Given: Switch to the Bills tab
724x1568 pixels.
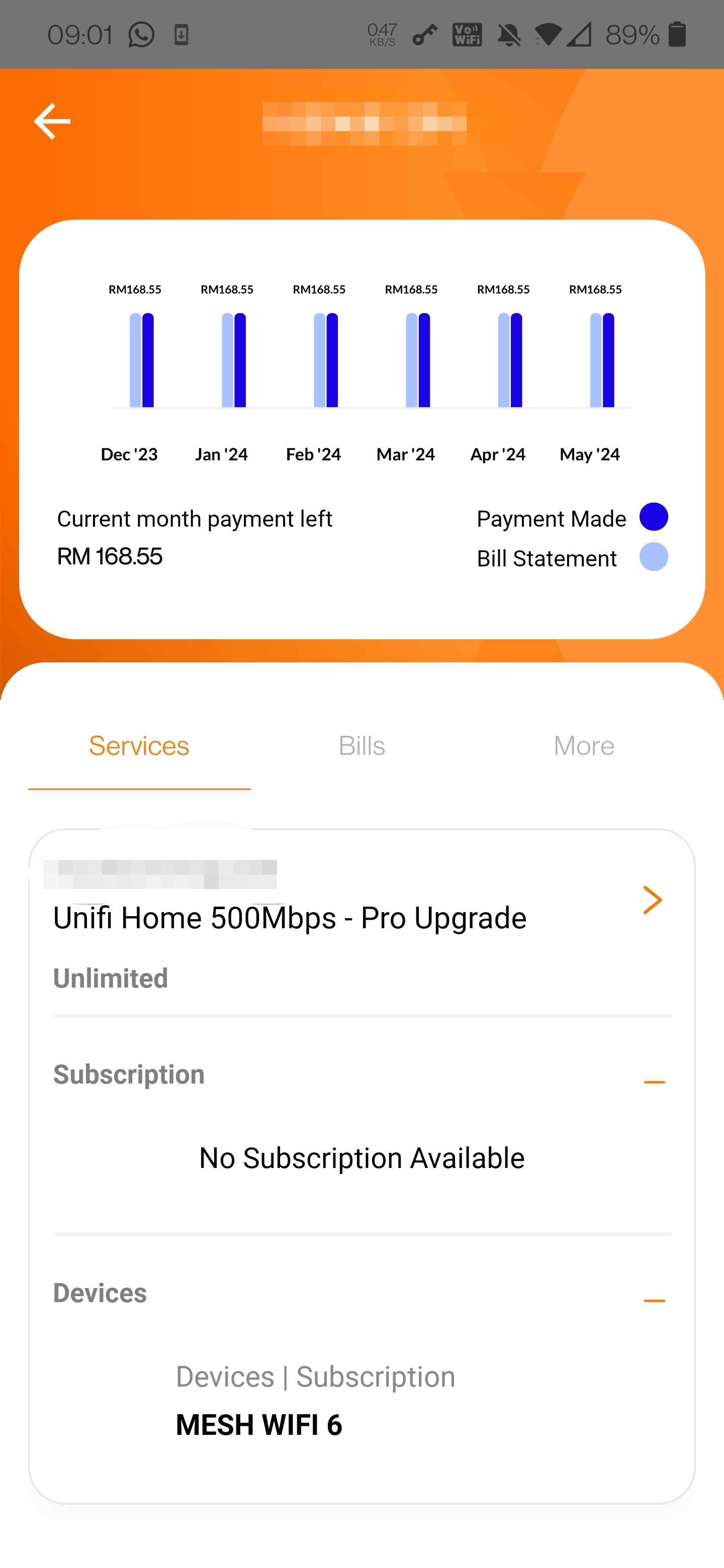Looking at the screenshot, I should point(361,746).
